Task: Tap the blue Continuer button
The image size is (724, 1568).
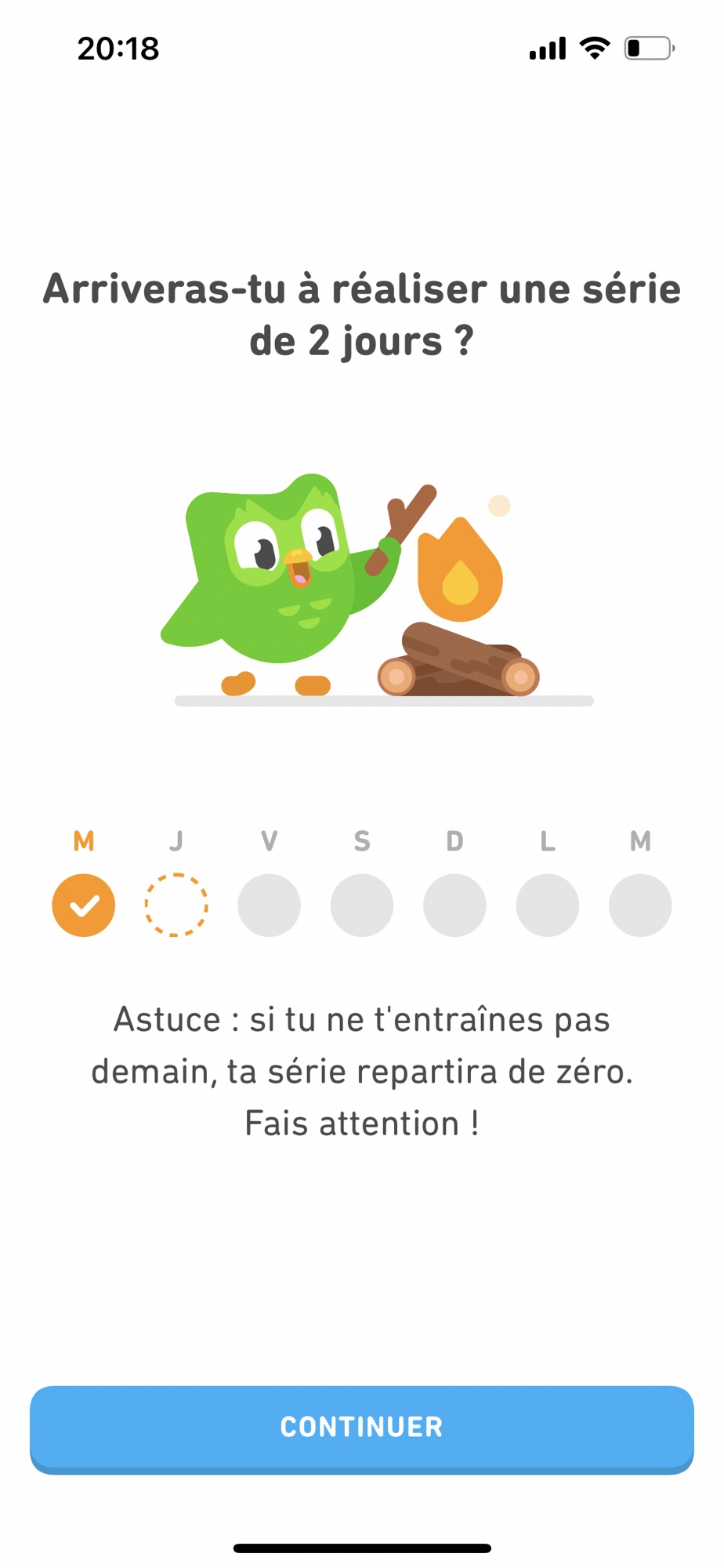Action: tap(361, 1427)
